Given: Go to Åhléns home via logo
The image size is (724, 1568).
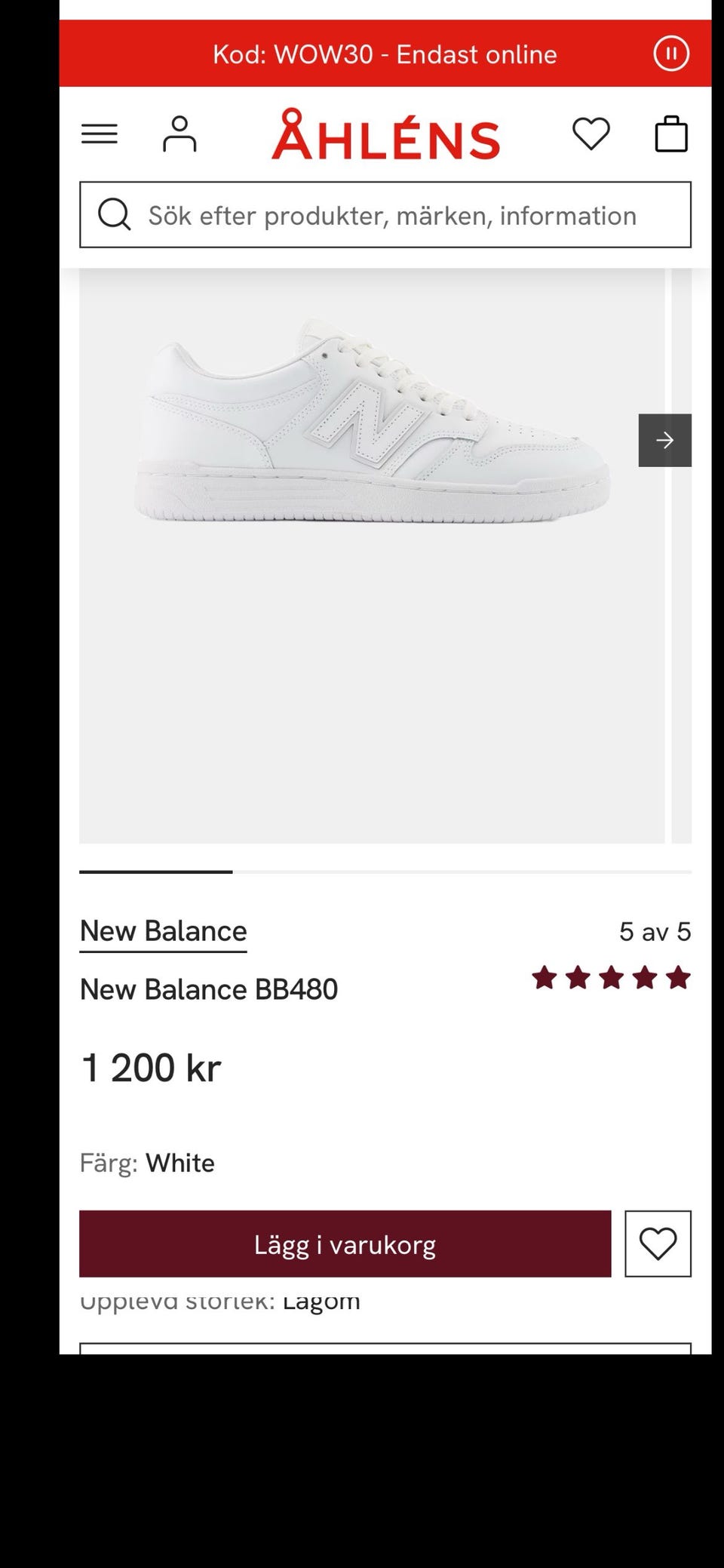Looking at the screenshot, I should [x=385, y=134].
